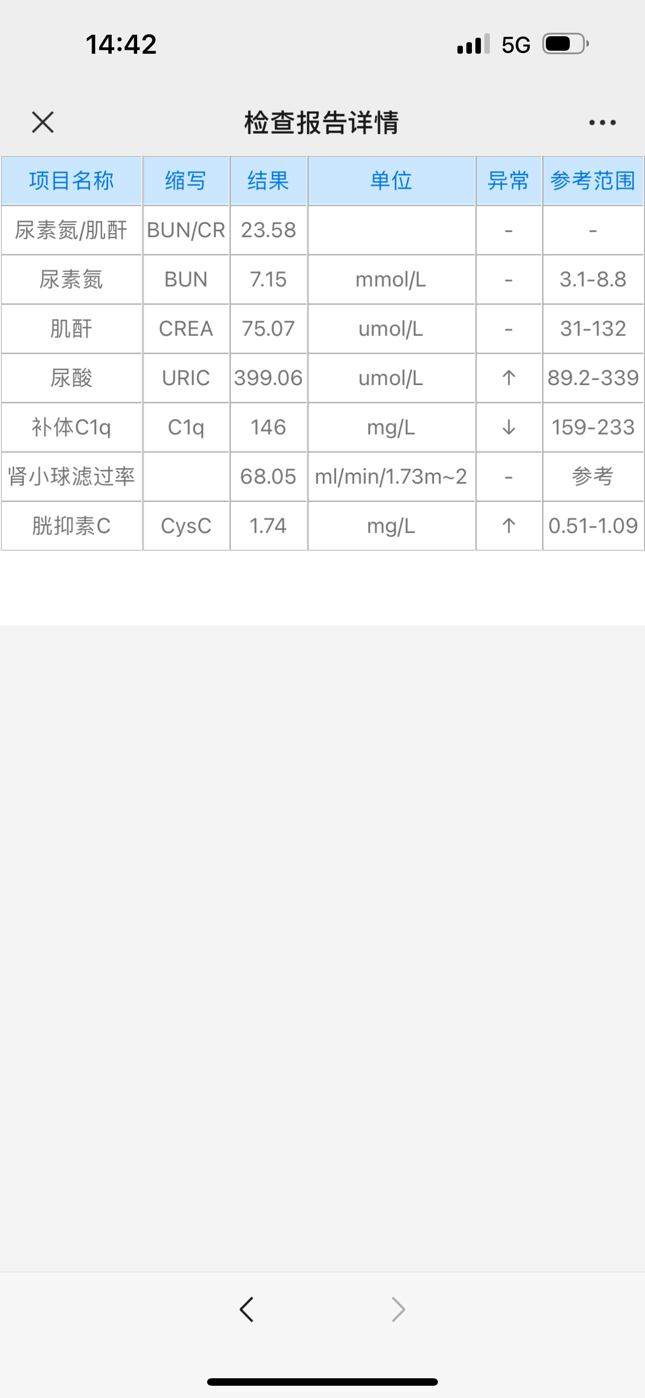The width and height of the screenshot is (645, 1398).
Task: Open the three-dot overflow menu
Action: tap(602, 123)
